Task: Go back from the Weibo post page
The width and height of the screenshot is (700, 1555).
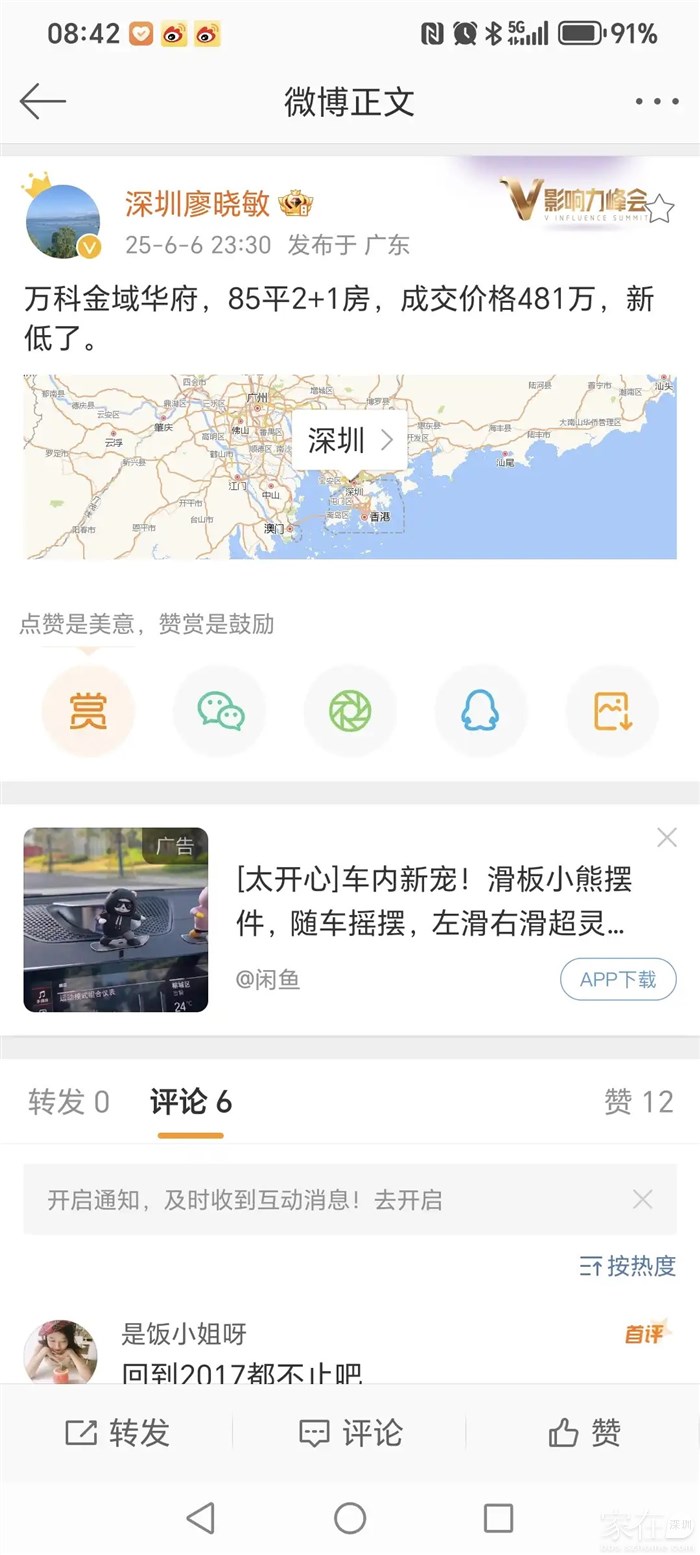Action: point(43,101)
